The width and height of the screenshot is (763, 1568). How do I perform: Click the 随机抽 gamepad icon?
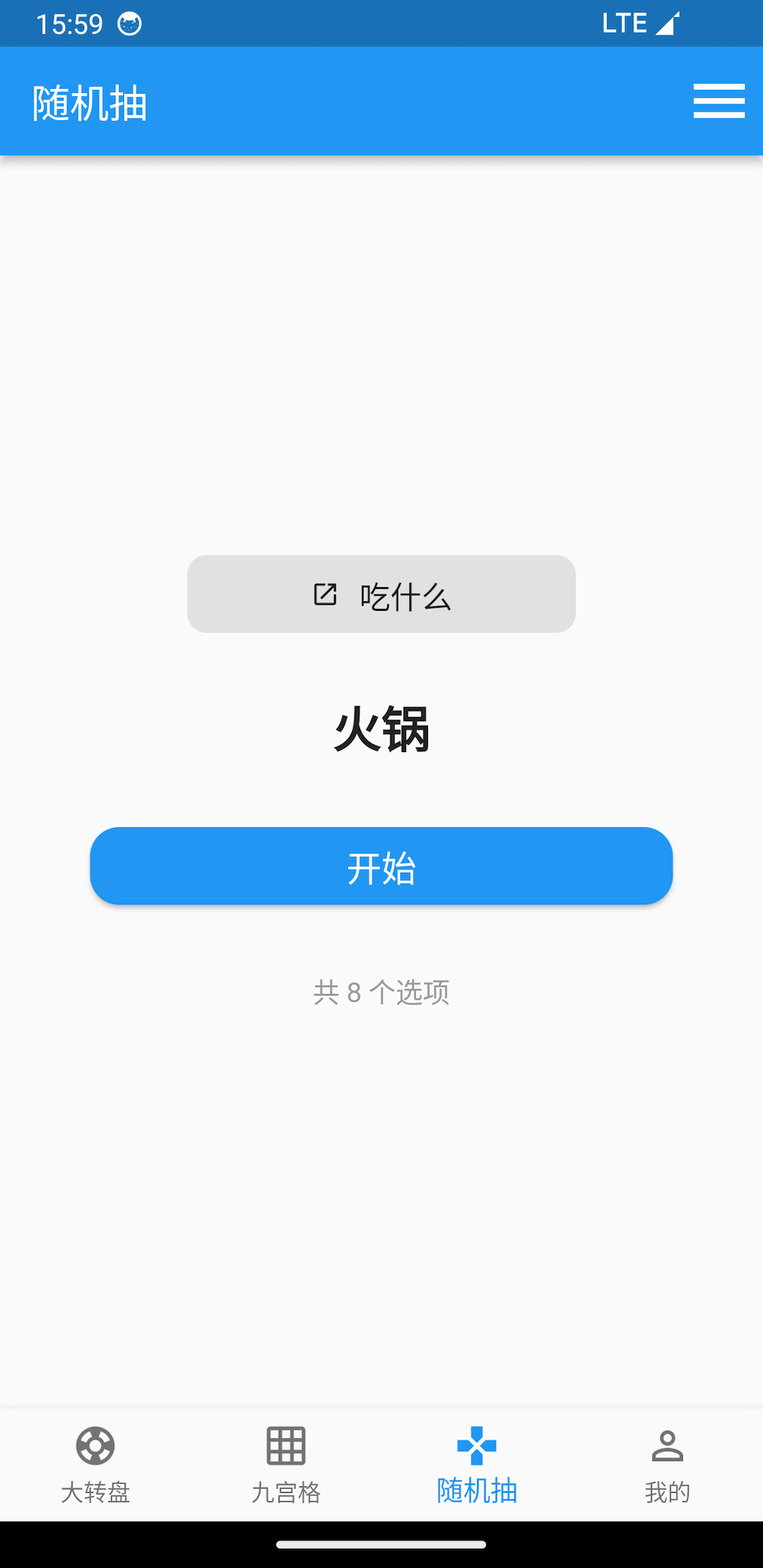pyautogui.click(x=477, y=1445)
